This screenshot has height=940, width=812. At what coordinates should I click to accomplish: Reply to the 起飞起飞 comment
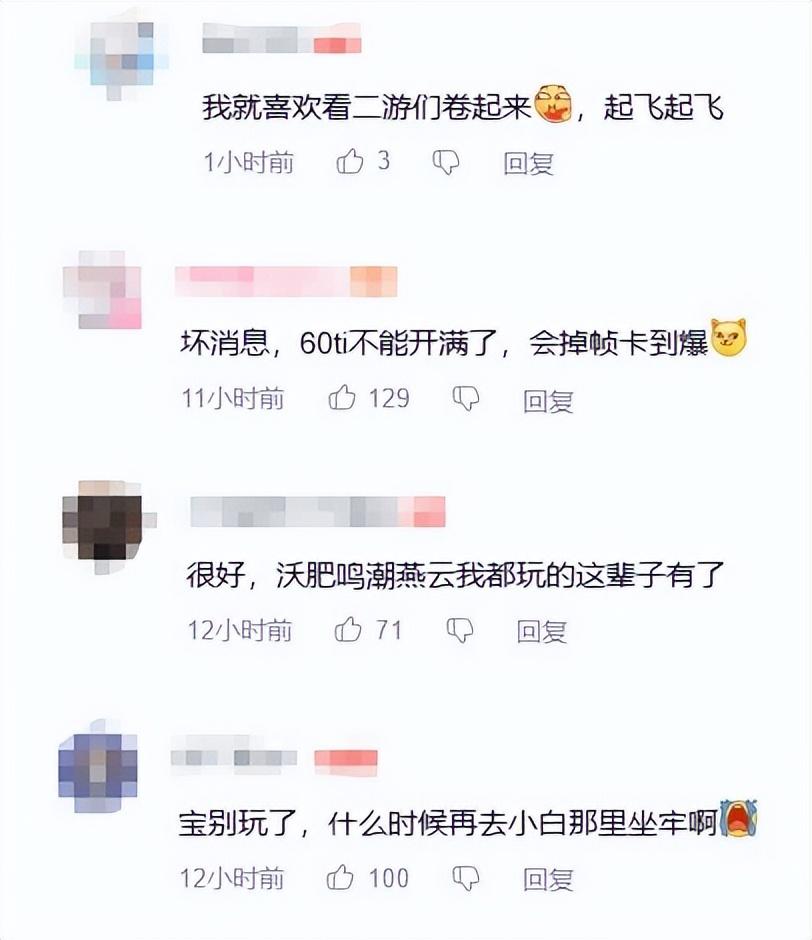tap(528, 163)
